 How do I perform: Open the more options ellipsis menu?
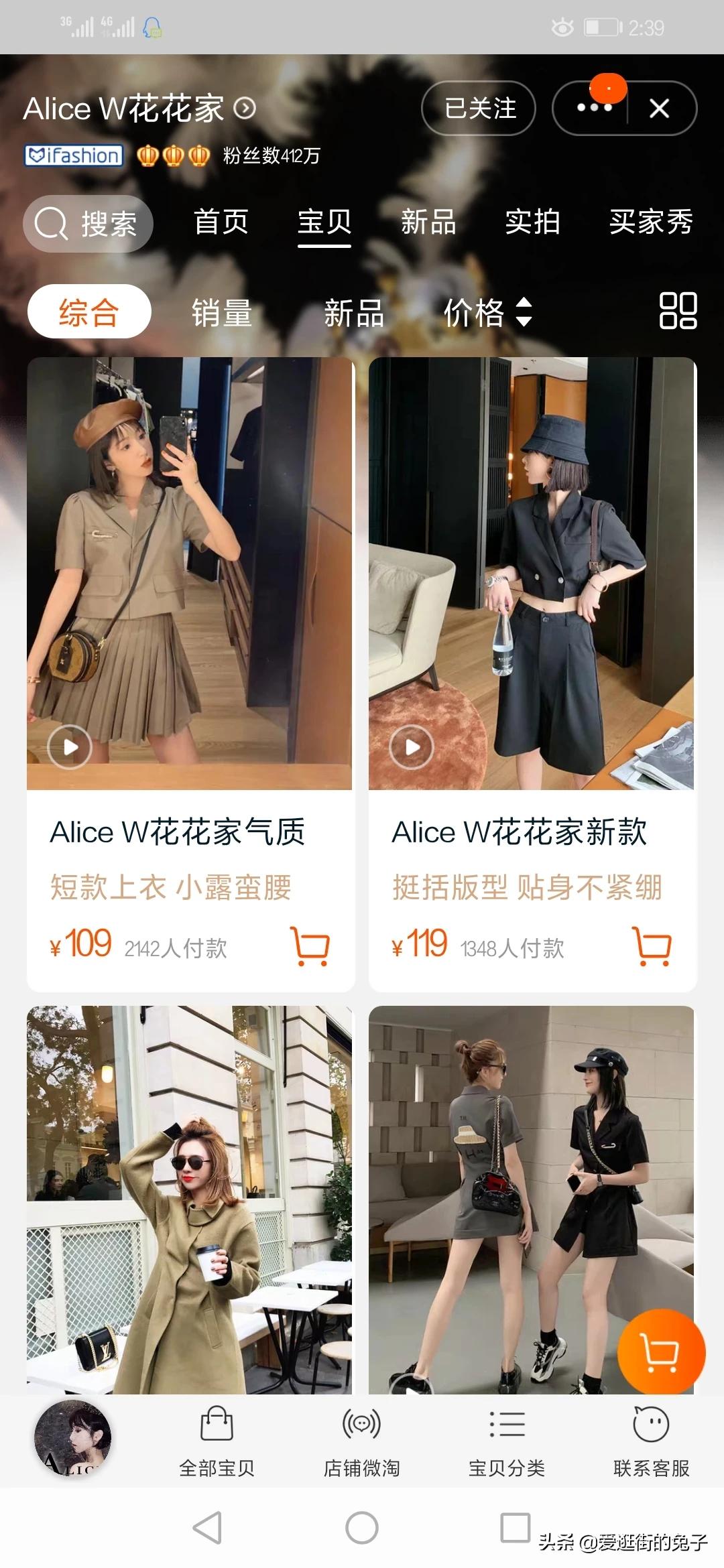click(x=593, y=109)
